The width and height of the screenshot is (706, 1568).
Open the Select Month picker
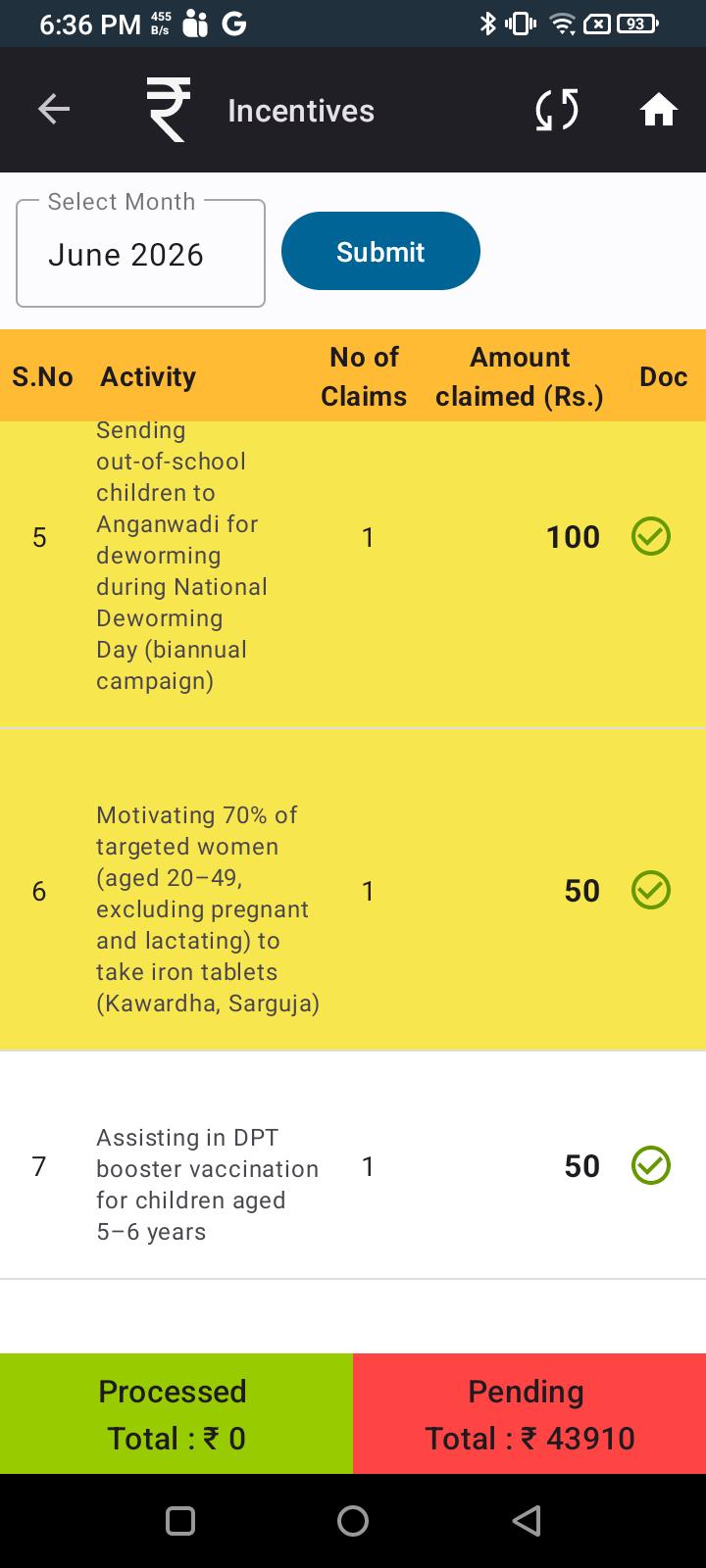pos(140,254)
